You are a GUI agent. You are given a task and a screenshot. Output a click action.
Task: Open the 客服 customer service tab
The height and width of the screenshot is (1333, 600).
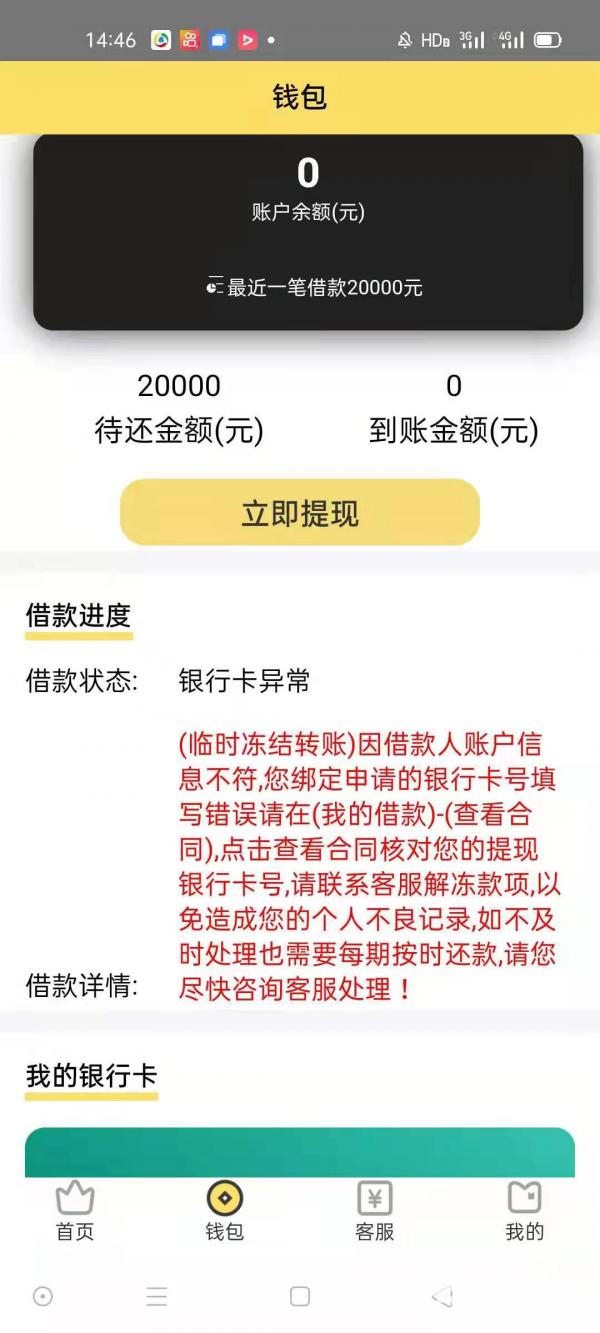(x=375, y=1211)
